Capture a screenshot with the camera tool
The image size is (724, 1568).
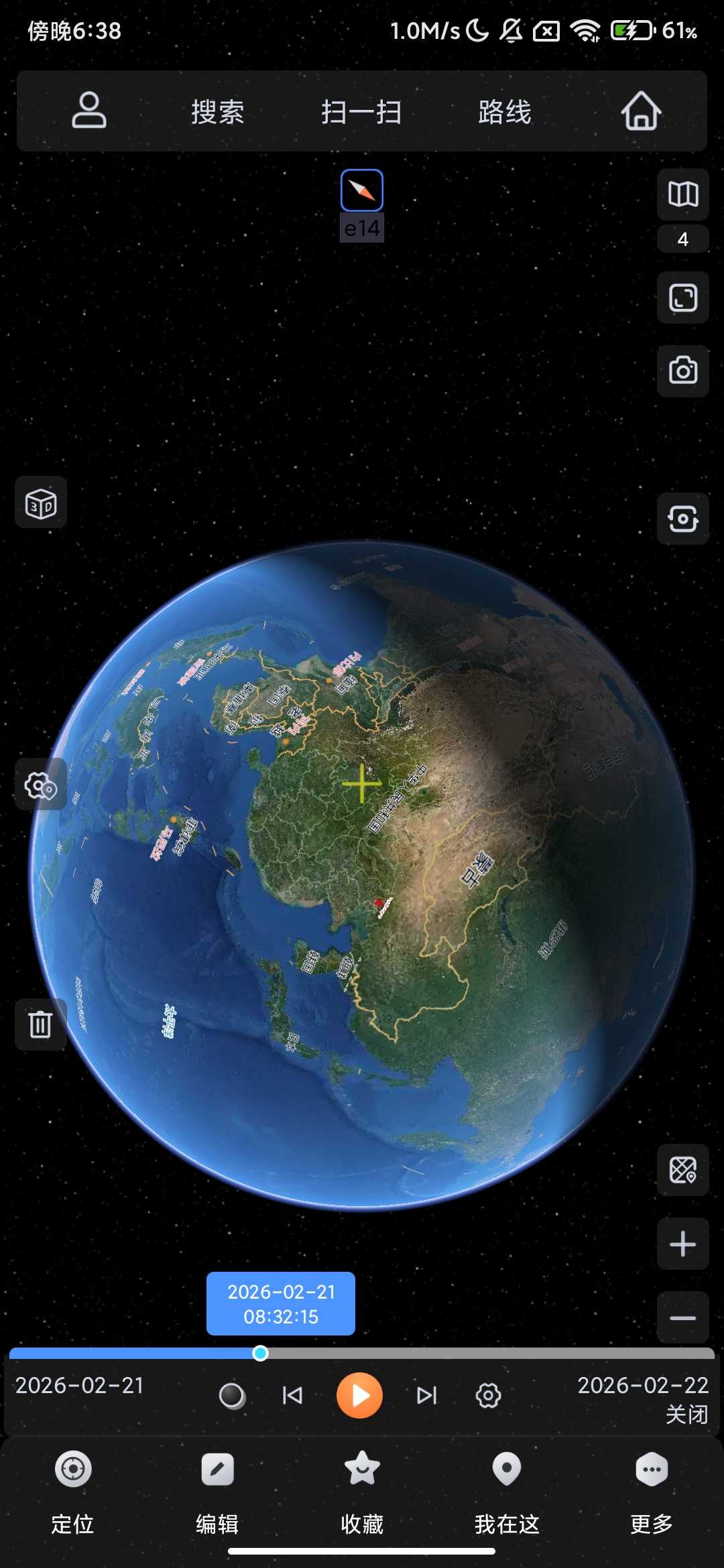(682, 371)
